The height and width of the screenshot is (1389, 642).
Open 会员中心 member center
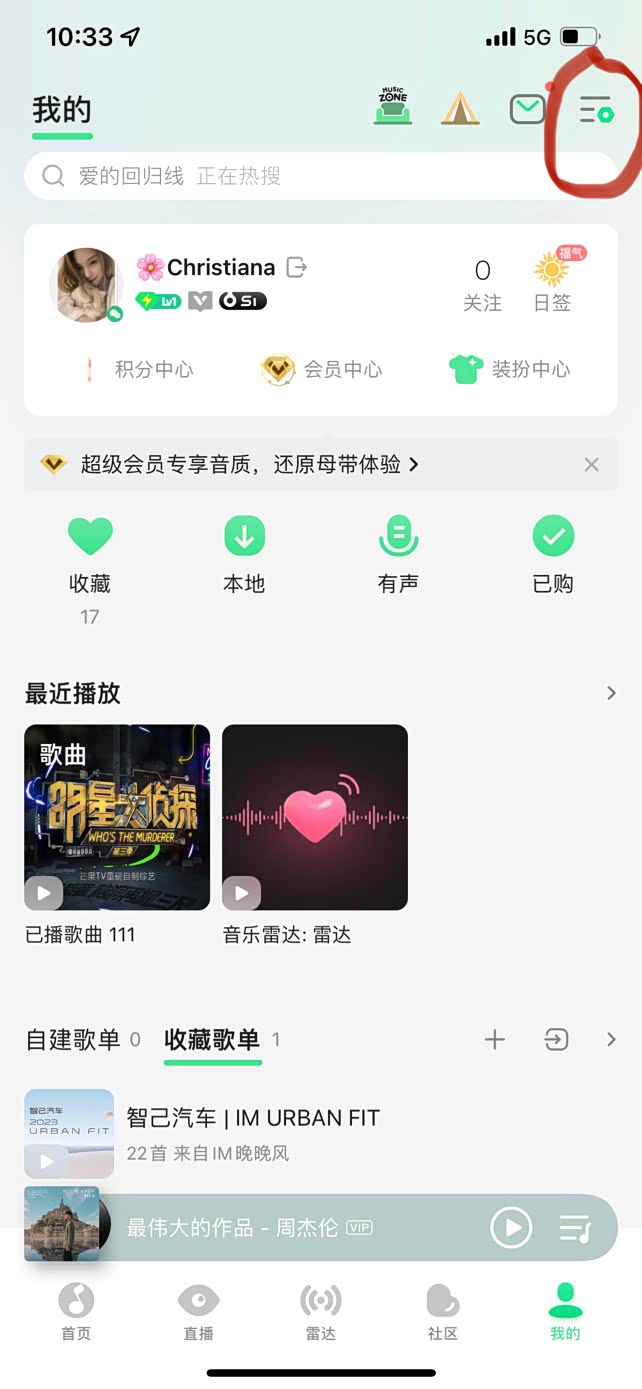(x=322, y=370)
